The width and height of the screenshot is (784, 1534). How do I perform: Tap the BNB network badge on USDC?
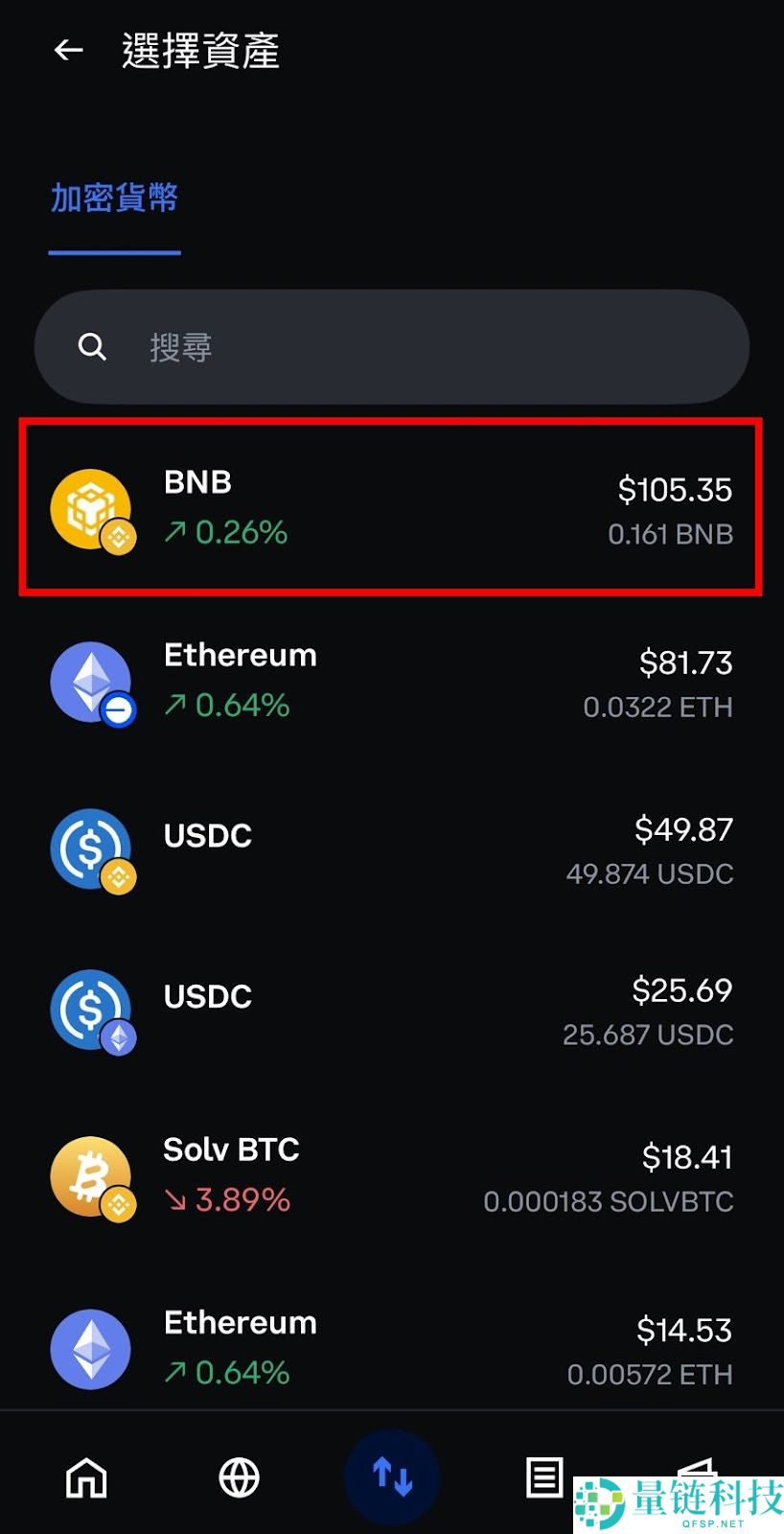pos(119,875)
